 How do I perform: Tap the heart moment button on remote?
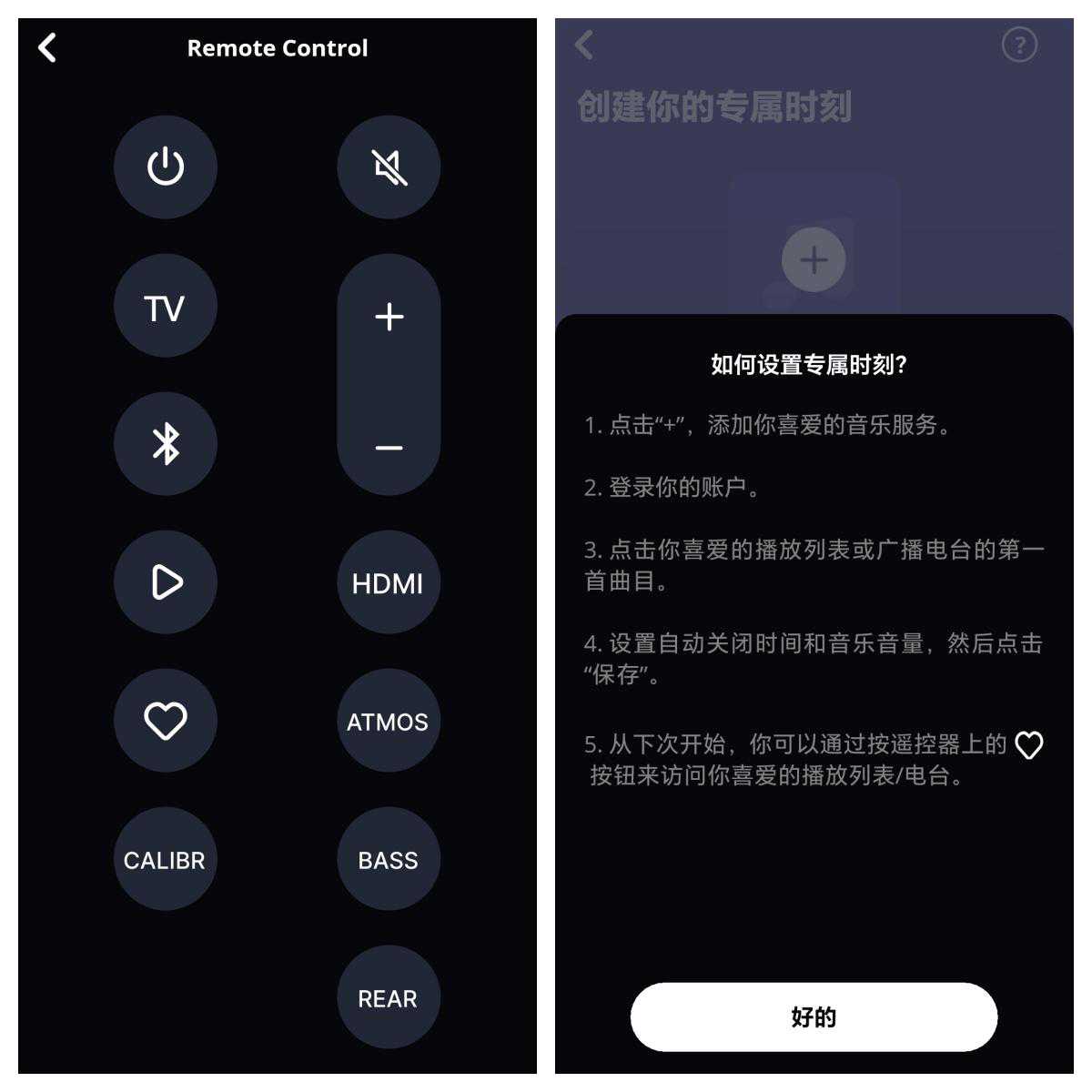166,721
